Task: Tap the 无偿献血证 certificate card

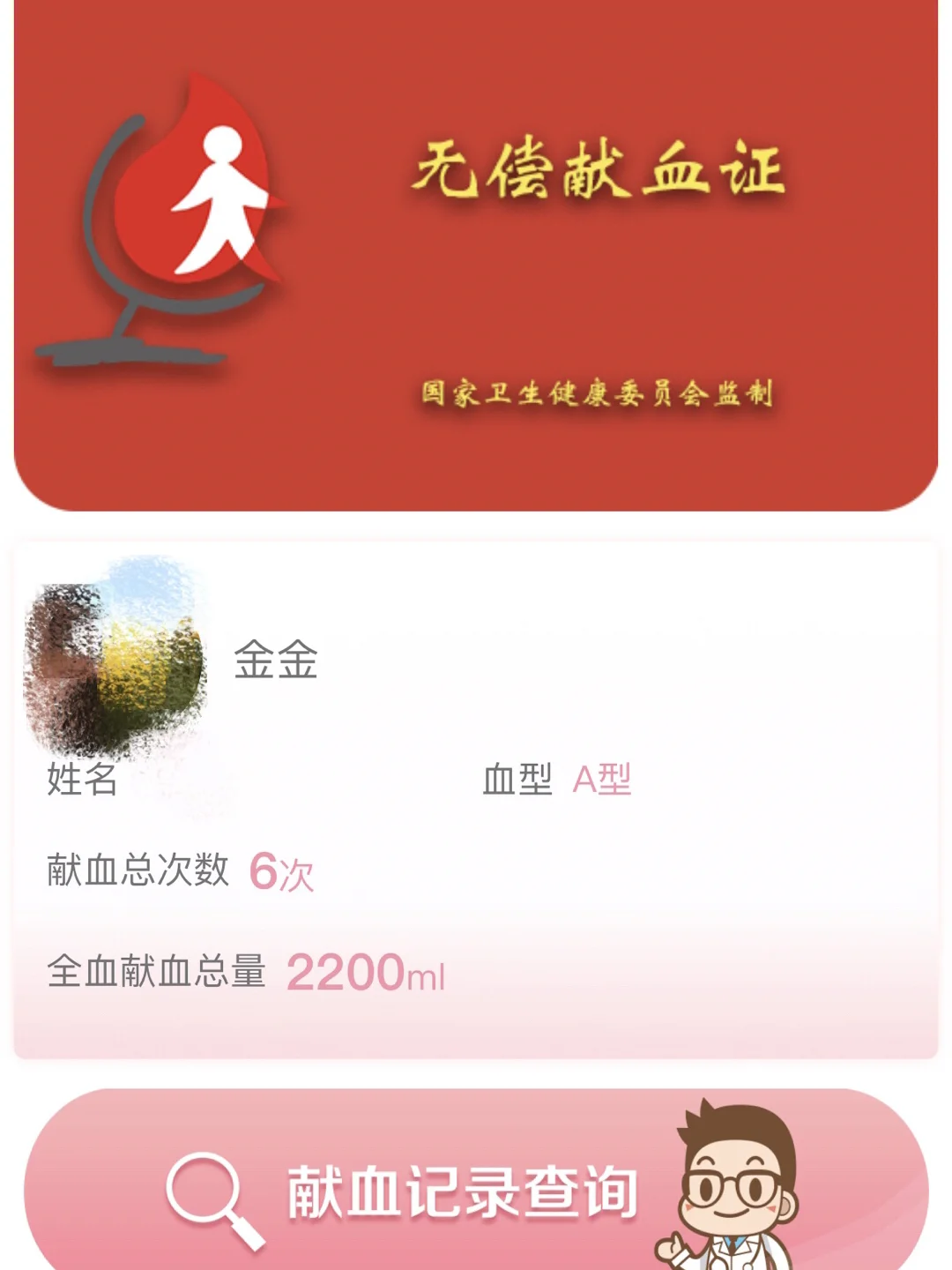Action: 476,256
